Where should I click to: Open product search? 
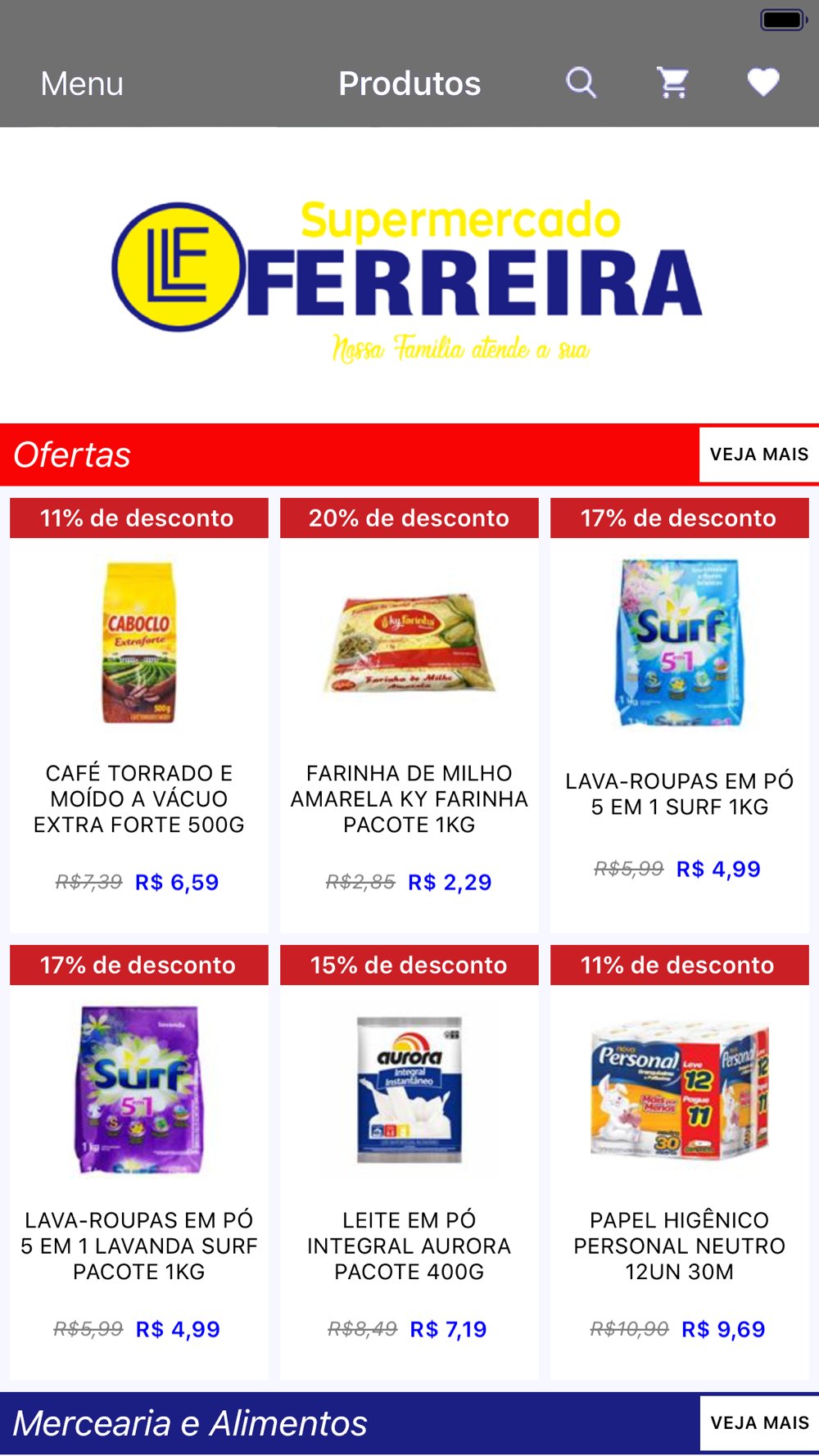point(581,83)
